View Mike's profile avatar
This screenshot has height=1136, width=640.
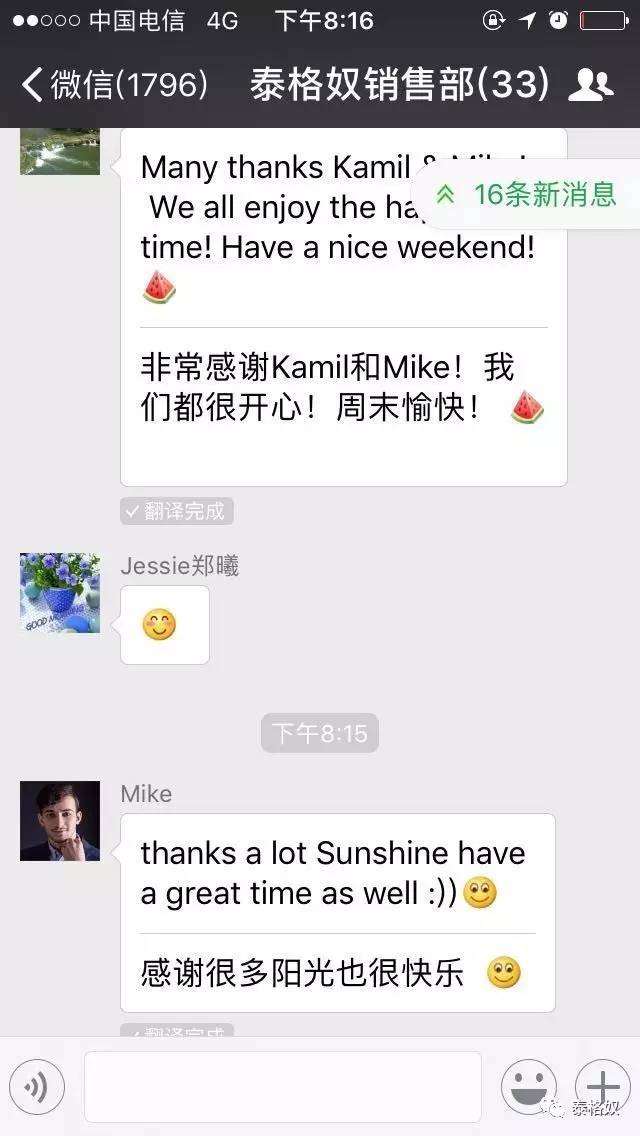pyautogui.click(x=60, y=821)
